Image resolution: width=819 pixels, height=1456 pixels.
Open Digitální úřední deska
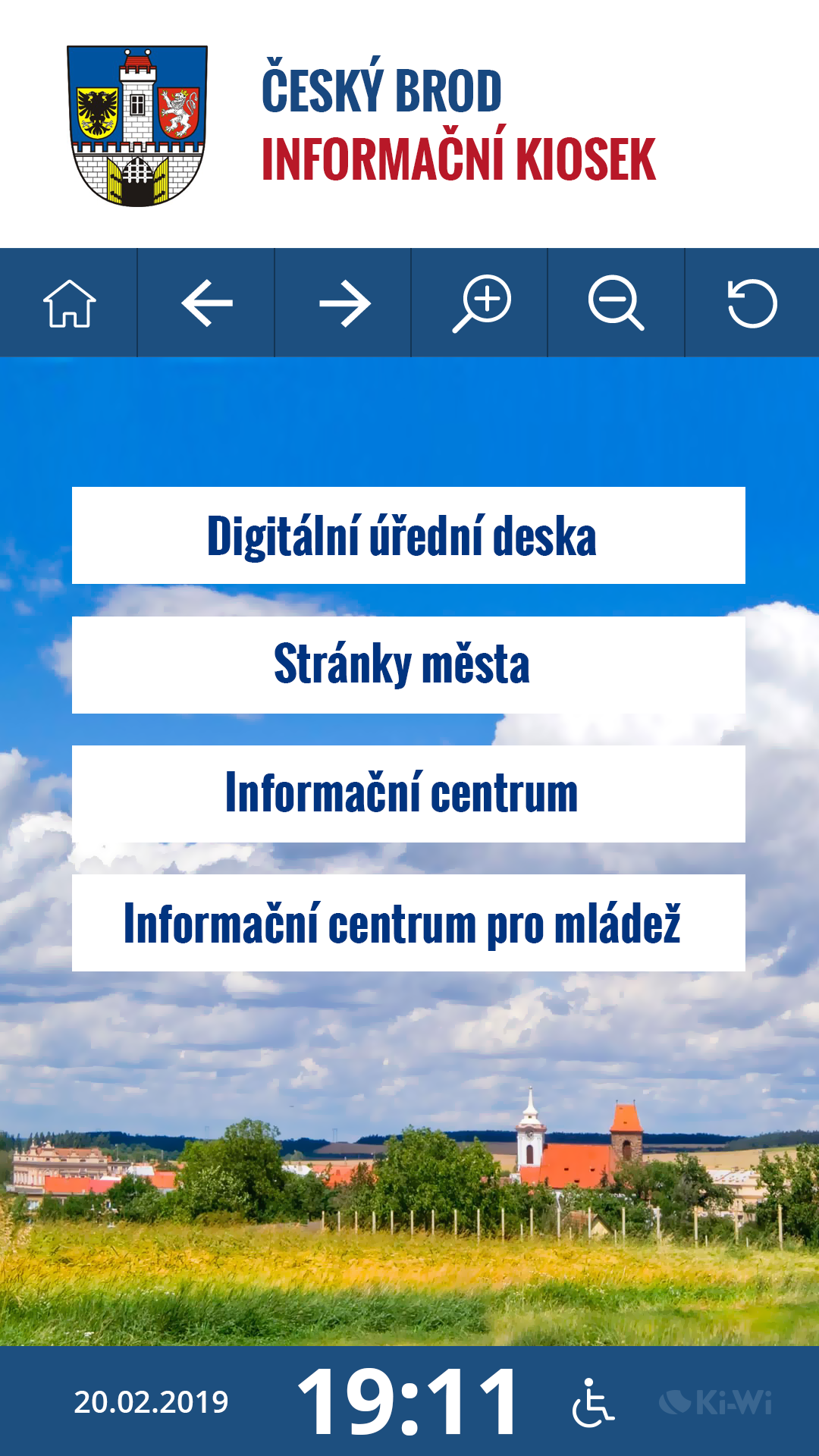point(408,535)
